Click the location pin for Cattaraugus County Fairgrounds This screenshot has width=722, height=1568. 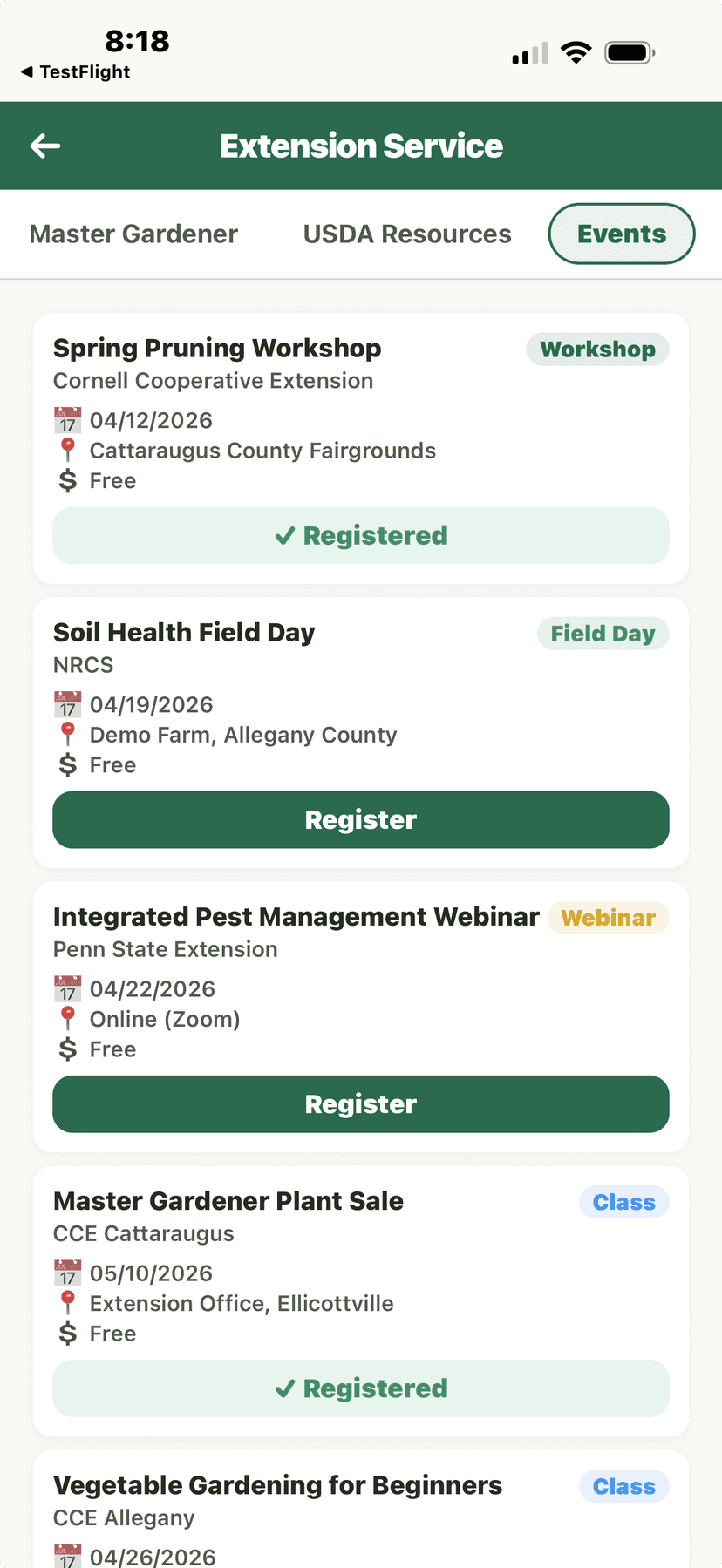point(67,450)
